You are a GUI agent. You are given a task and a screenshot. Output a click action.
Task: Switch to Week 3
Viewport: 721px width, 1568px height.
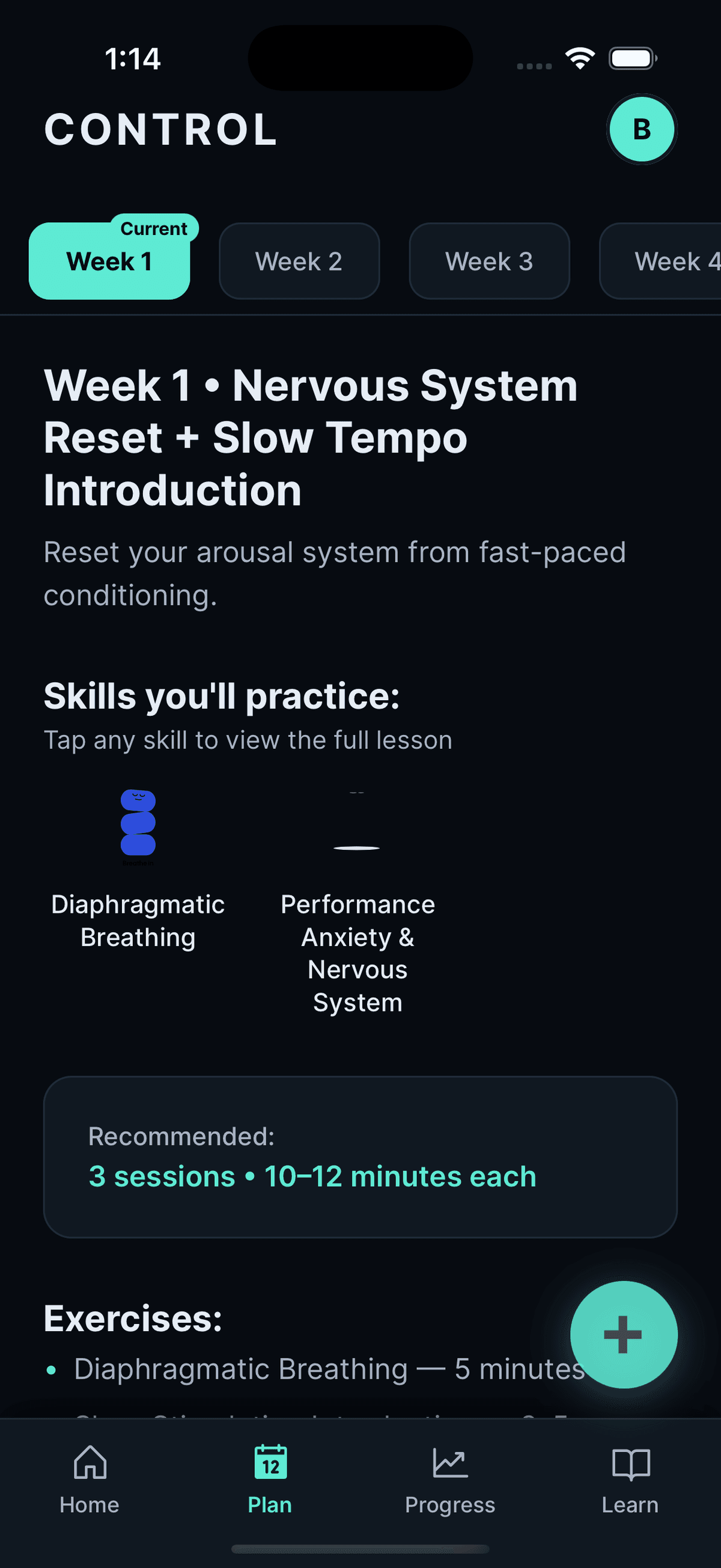click(490, 261)
